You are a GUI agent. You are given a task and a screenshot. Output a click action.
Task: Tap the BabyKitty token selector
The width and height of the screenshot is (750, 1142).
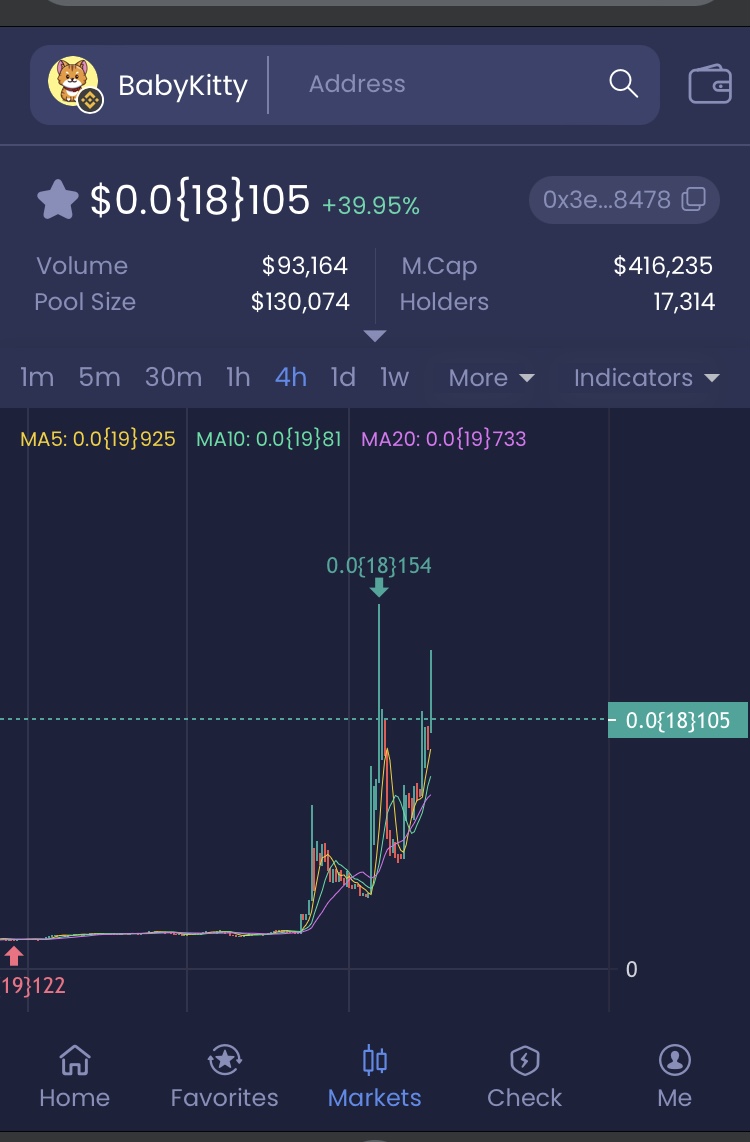(150, 85)
